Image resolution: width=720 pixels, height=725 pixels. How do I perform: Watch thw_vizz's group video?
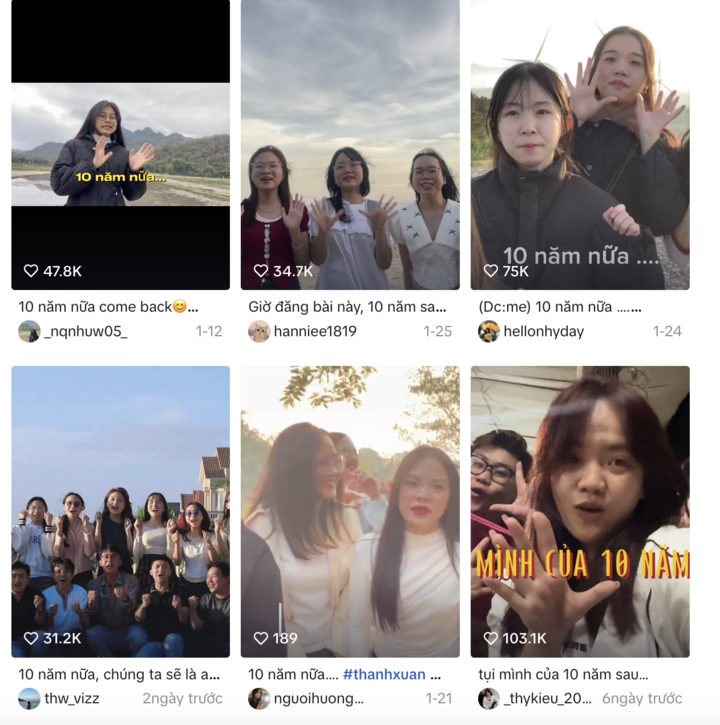click(x=120, y=511)
